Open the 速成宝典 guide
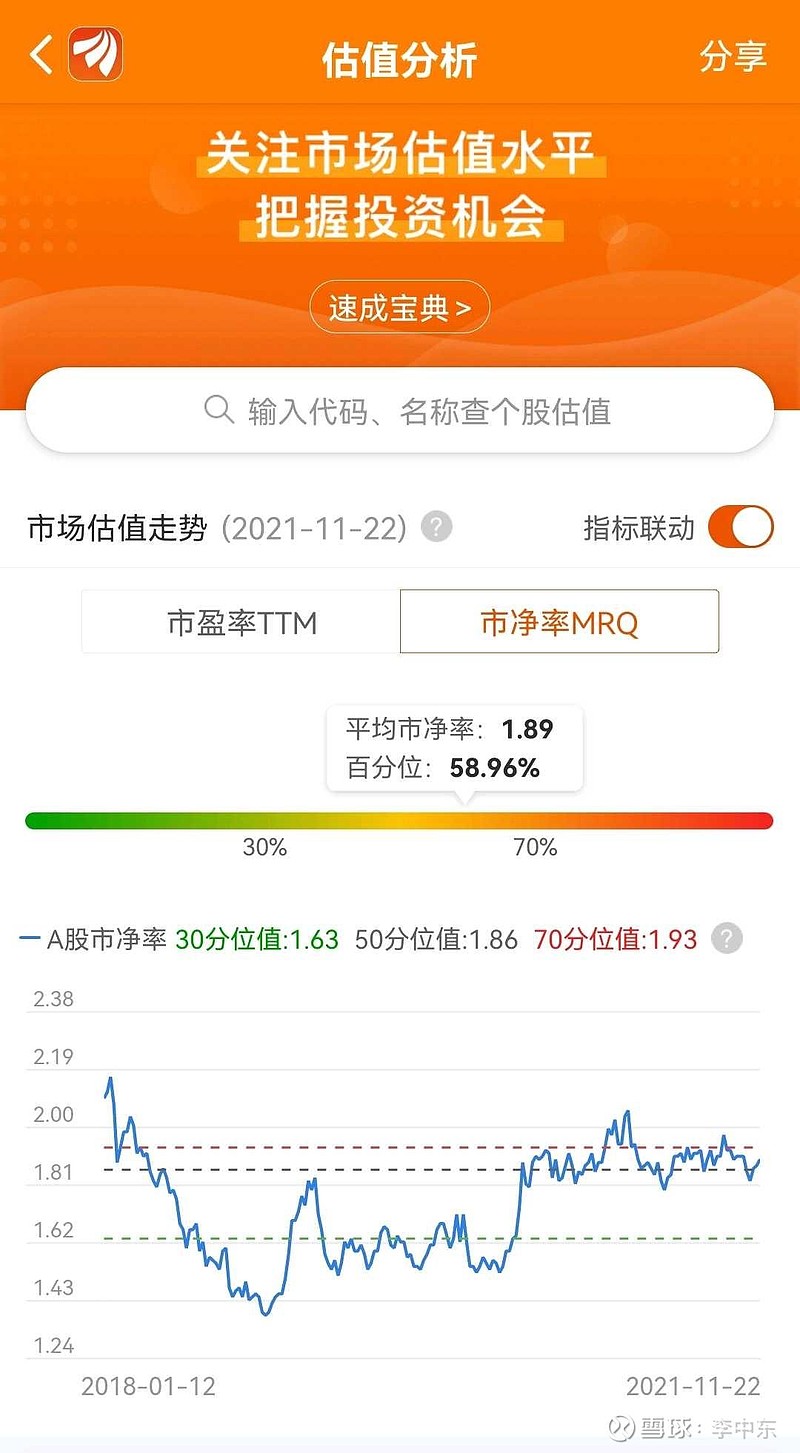The height and width of the screenshot is (1453, 800). click(400, 307)
